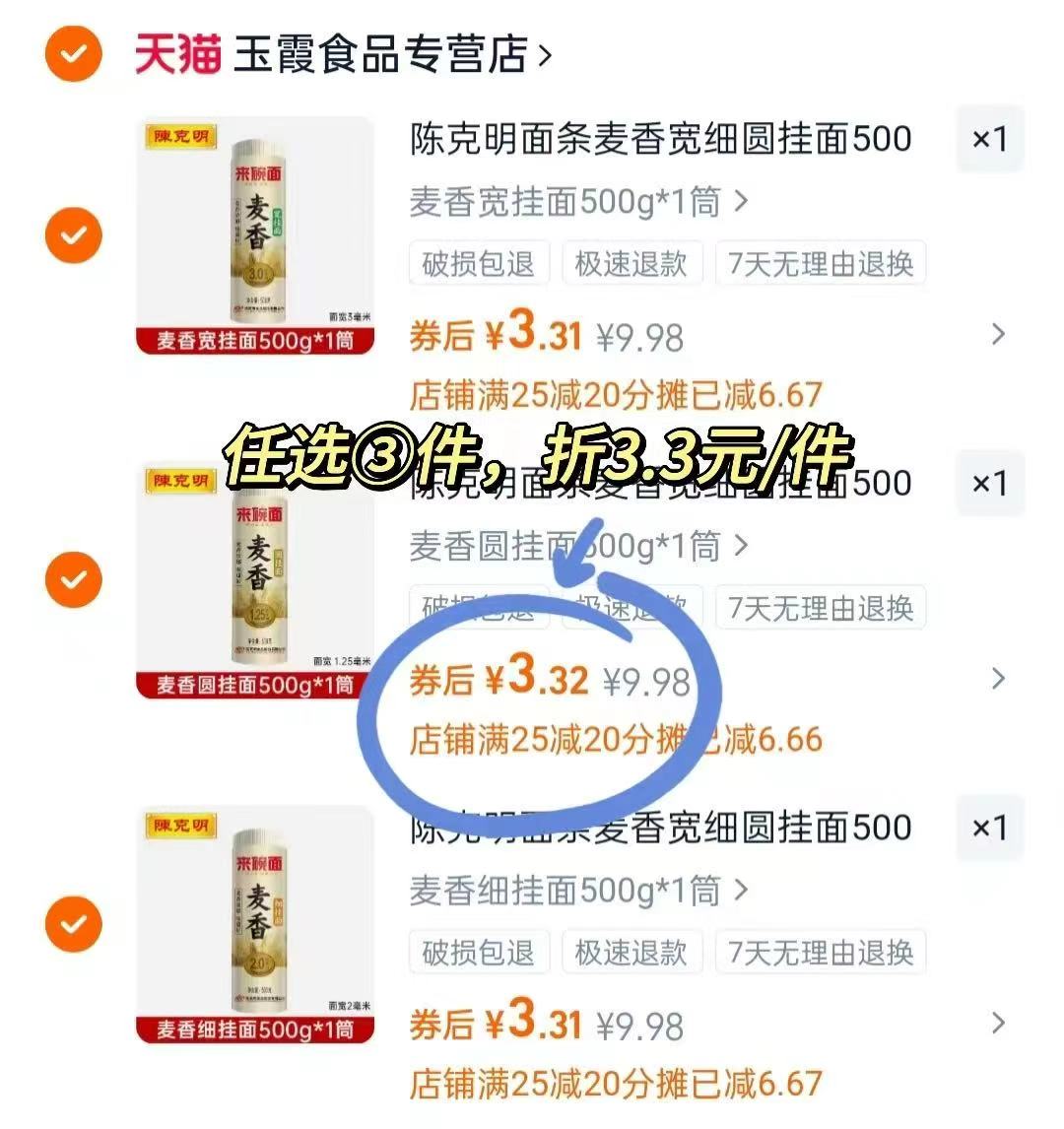Click the ×1 quantity of the third product

[x=990, y=829]
